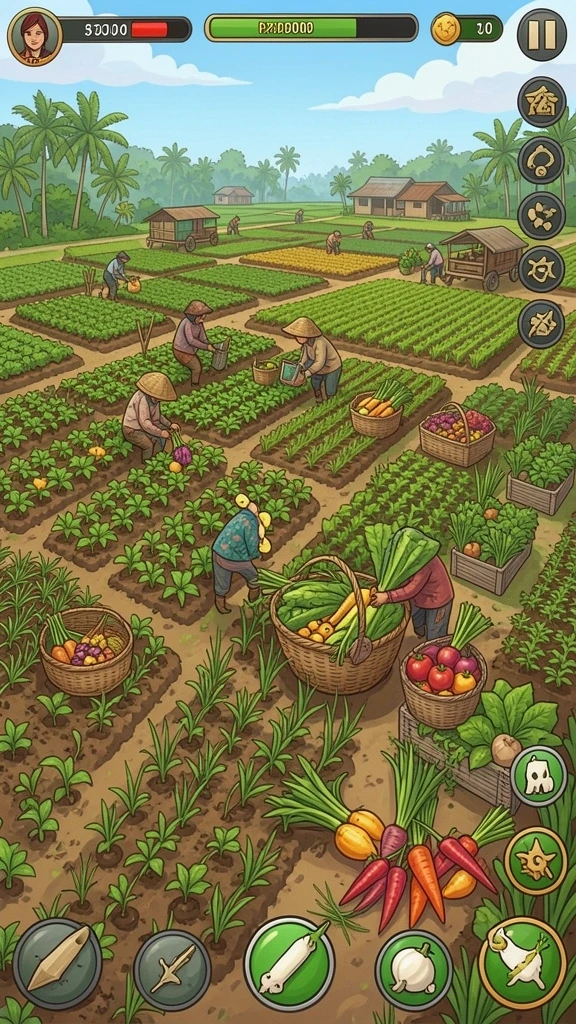Image resolution: width=576 pixels, height=1024 pixels.
Task: Tap the green skull-shaped button
Action: click(x=539, y=776)
